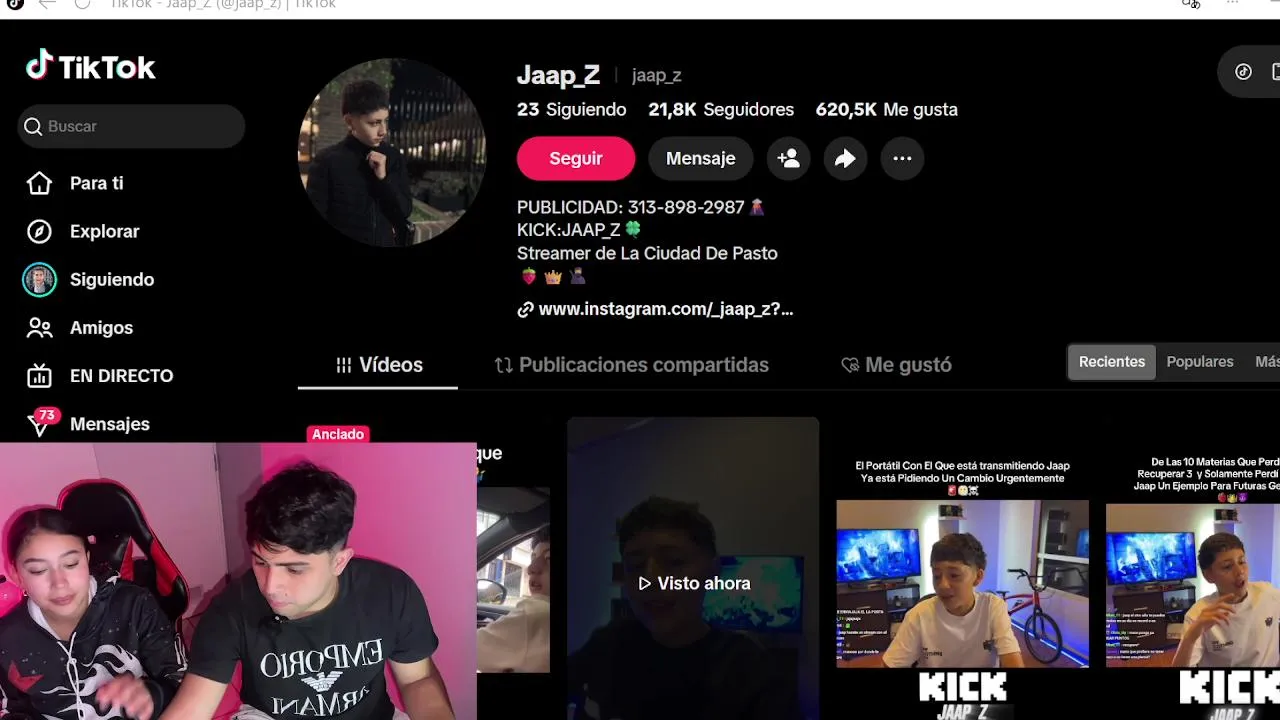Follow Jaap_Z with the Seguir button

[x=575, y=158]
